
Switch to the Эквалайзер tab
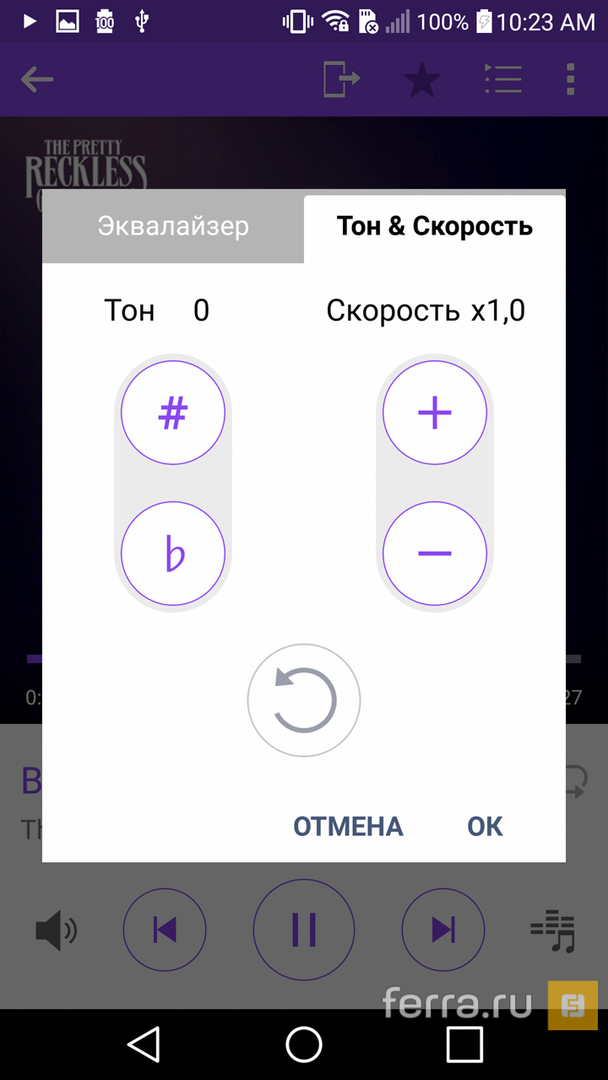[x=173, y=227]
